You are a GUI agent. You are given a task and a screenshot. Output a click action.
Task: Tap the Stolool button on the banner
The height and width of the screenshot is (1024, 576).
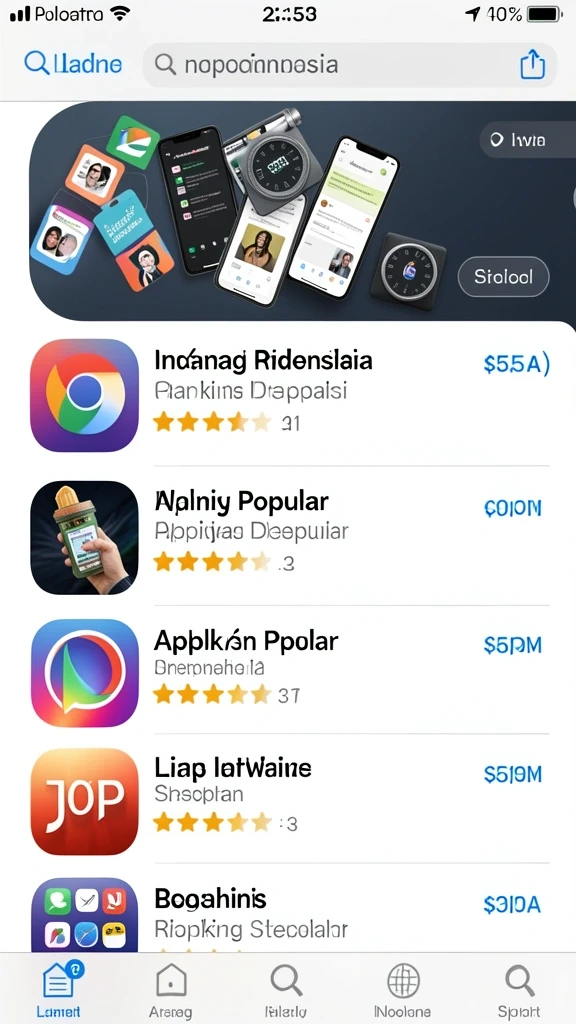click(504, 277)
